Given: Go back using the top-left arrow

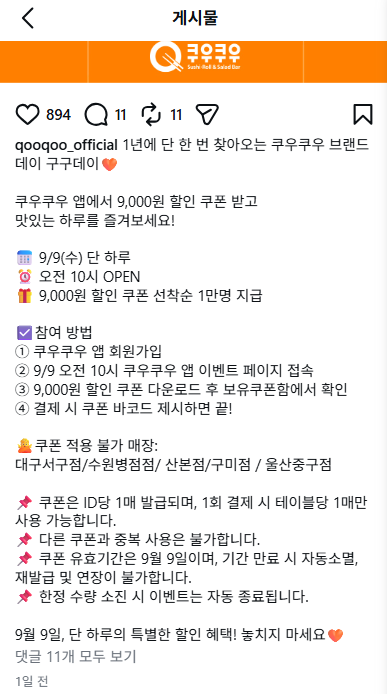Looking at the screenshot, I should (x=28, y=19).
